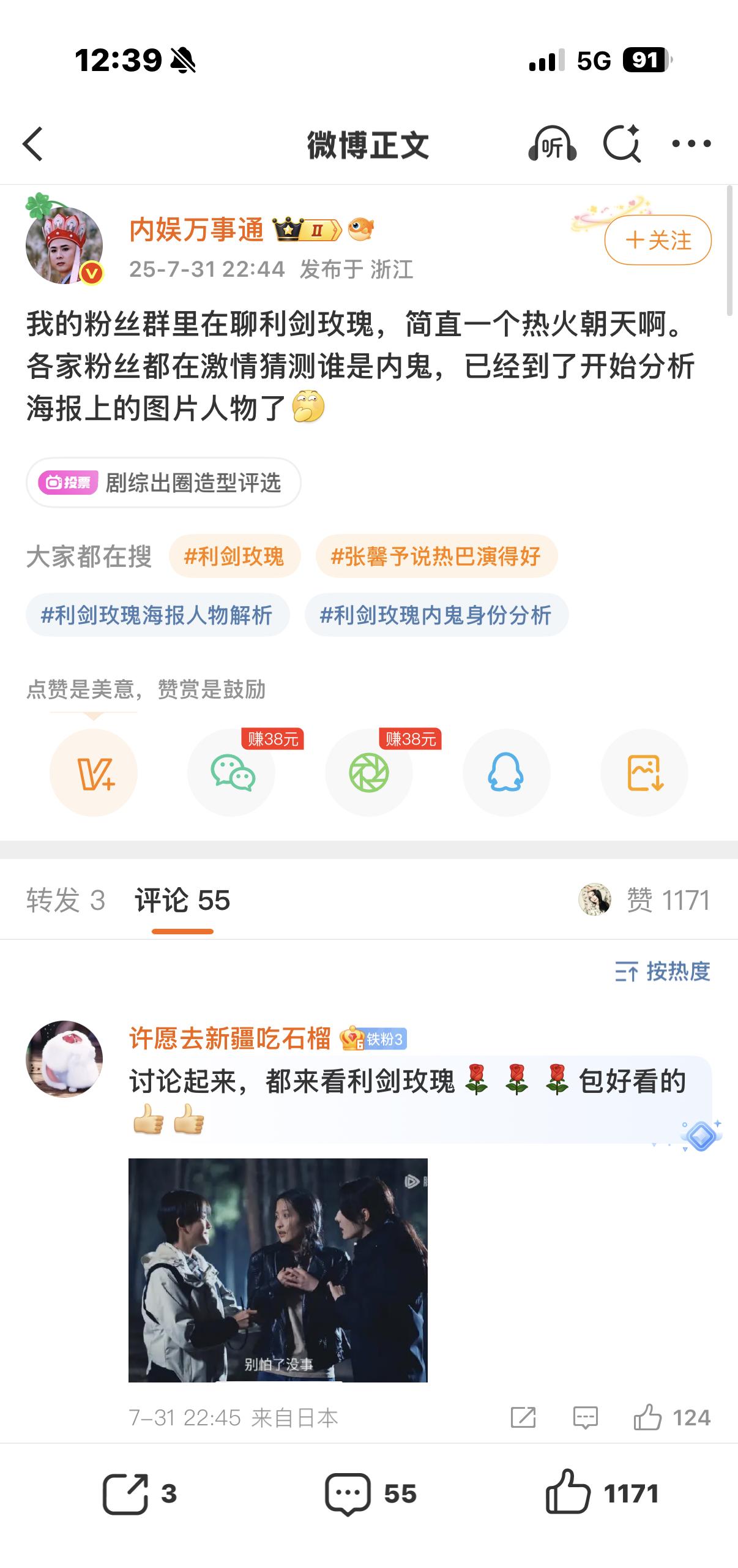The height and width of the screenshot is (1568, 738).
Task: Open 内娱万事通's profile avatar
Action: tap(64, 246)
